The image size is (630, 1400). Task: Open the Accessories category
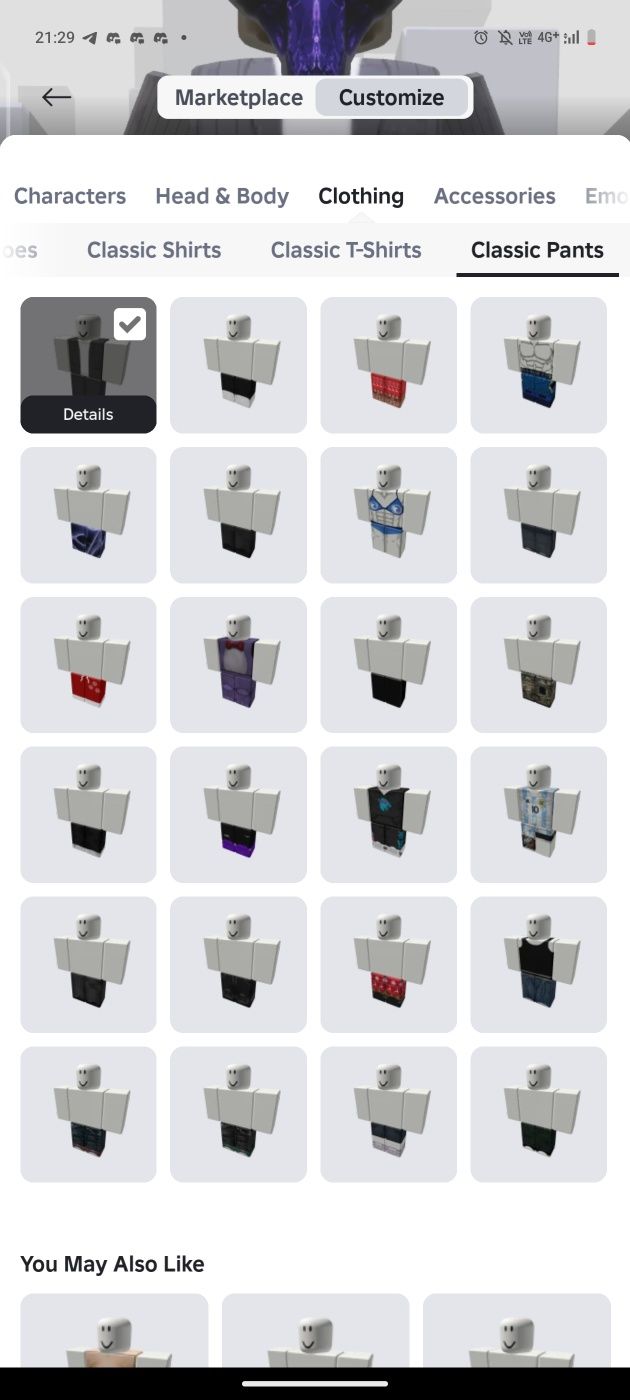tap(494, 196)
